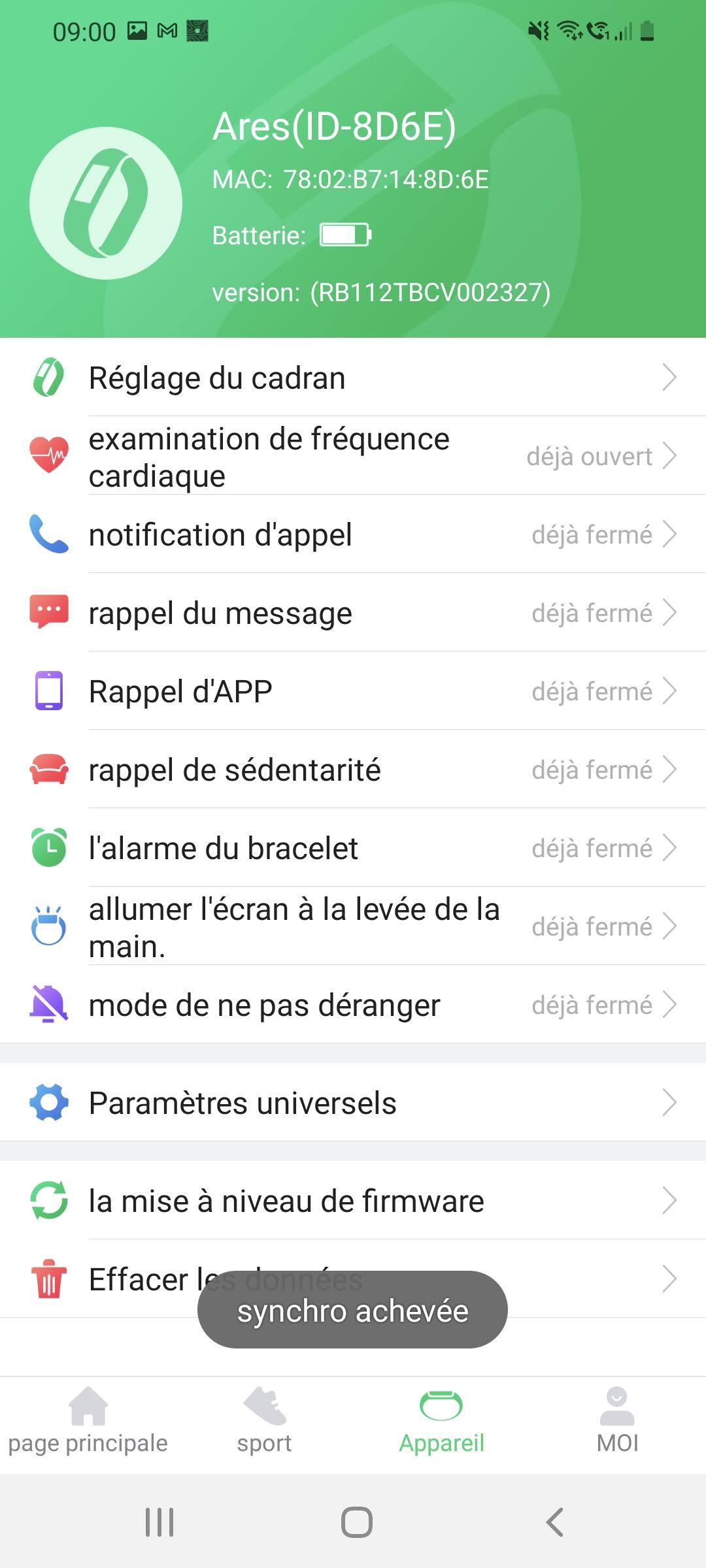Switch to the sport tab

(265, 1421)
